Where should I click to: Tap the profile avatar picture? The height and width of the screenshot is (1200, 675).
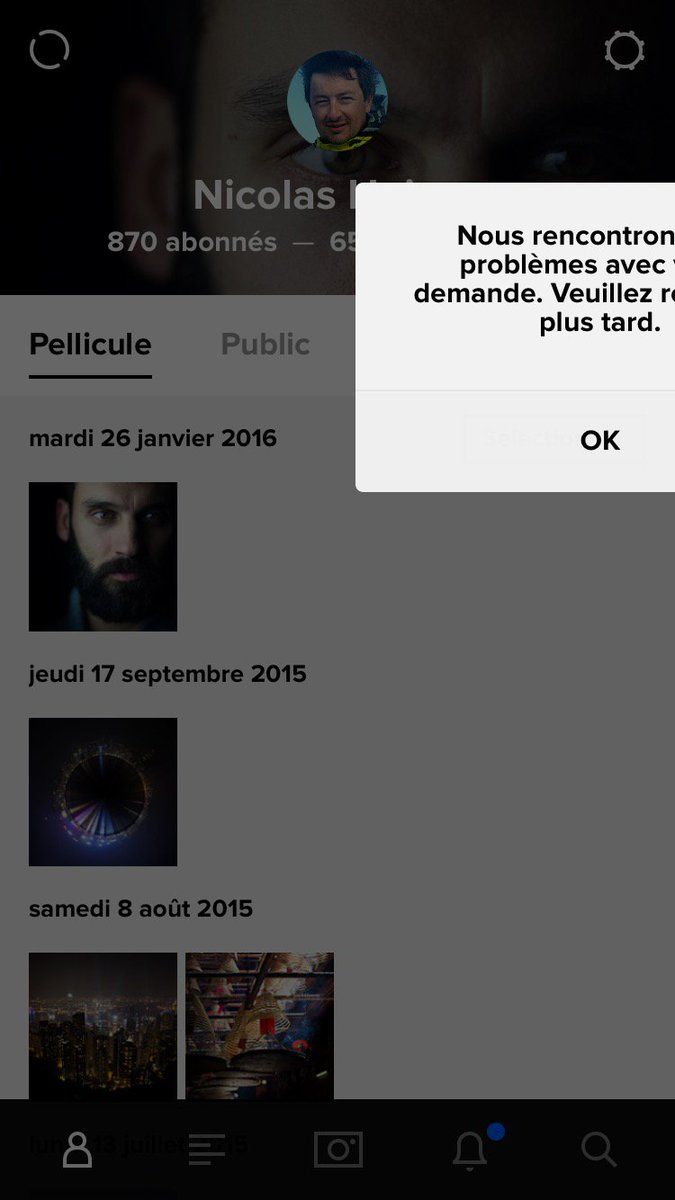click(x=337, y=101)
